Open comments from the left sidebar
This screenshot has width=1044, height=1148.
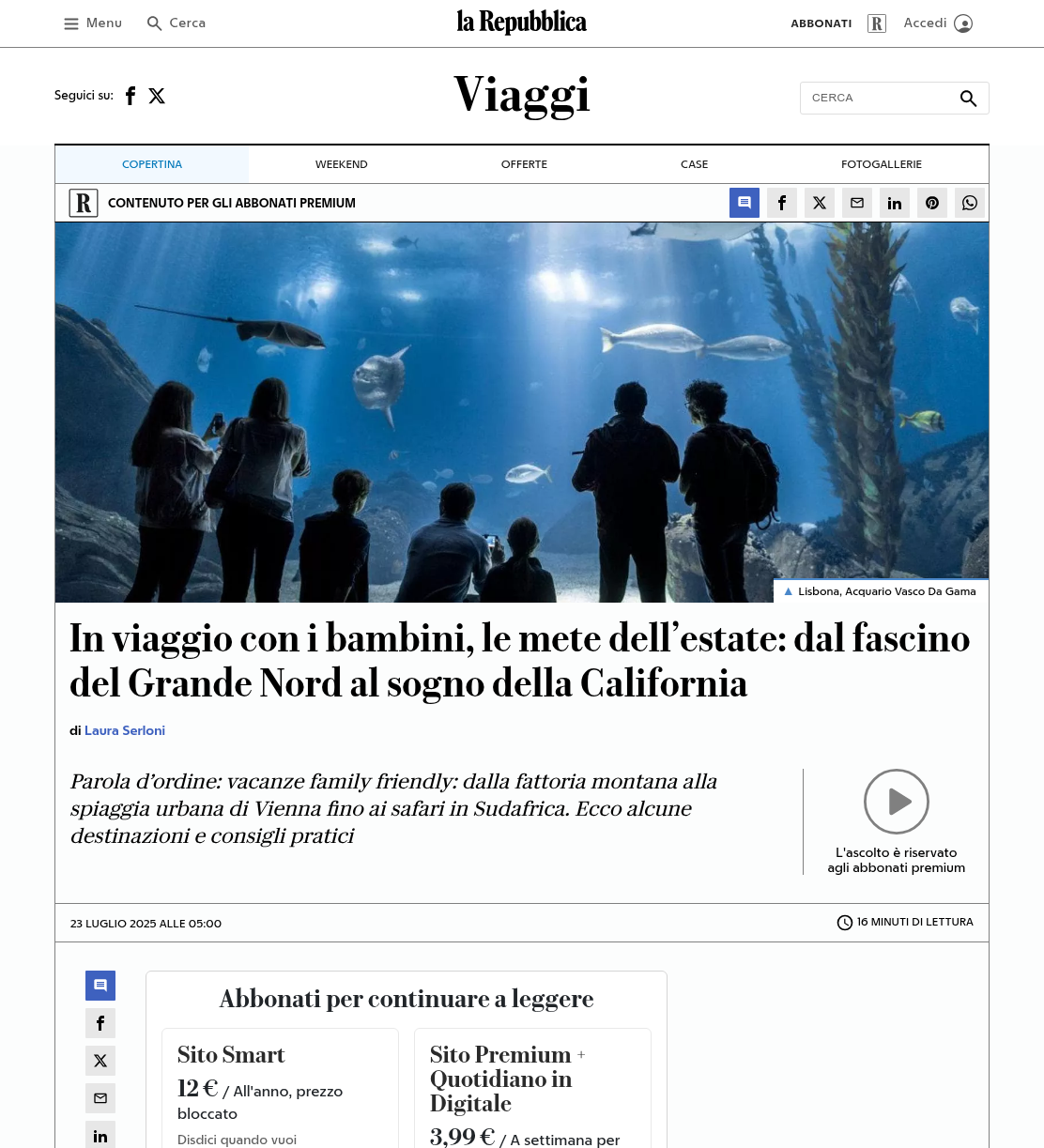pos(100,986)
